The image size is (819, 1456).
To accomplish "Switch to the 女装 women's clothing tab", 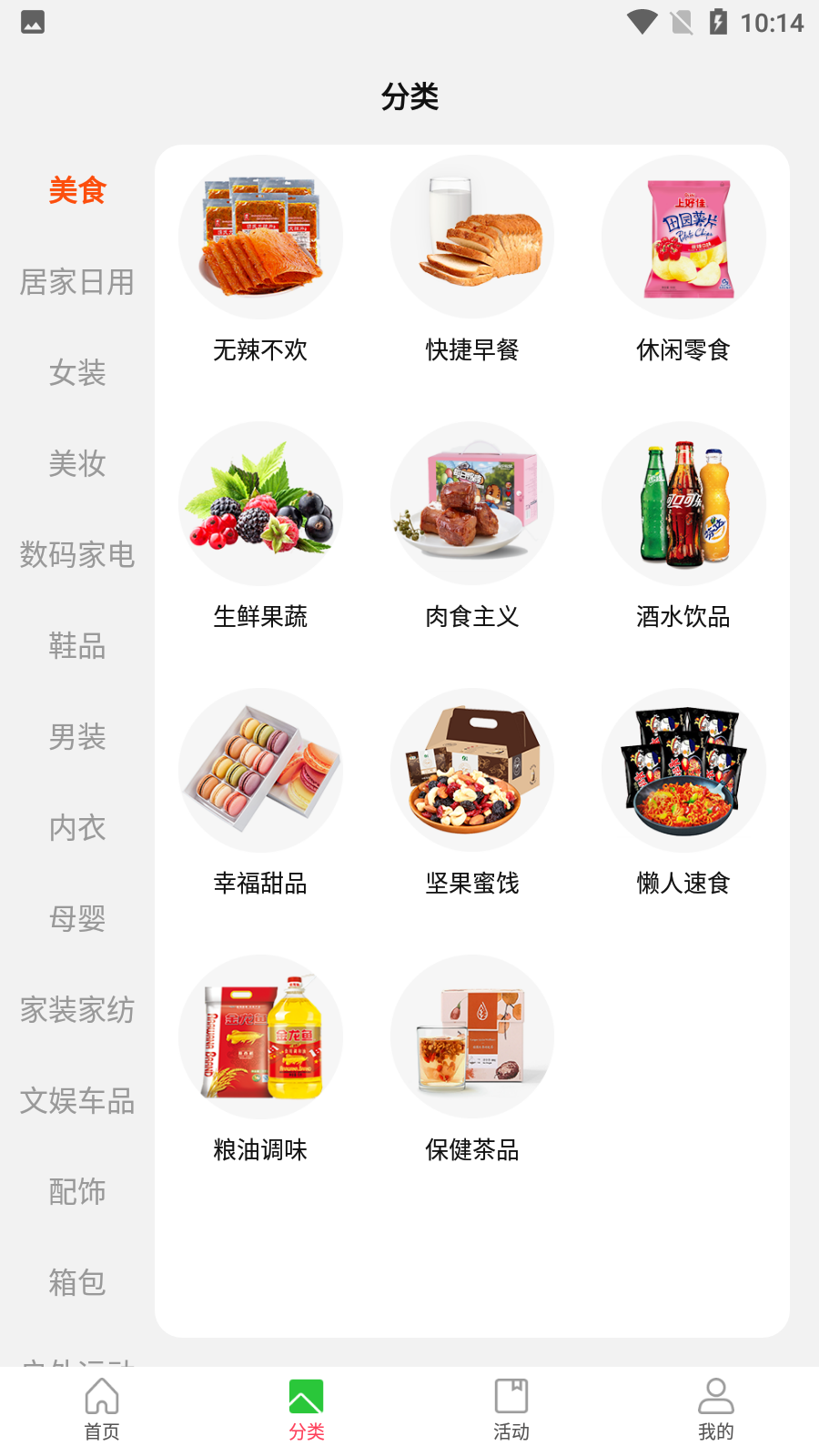I will 77,373.
